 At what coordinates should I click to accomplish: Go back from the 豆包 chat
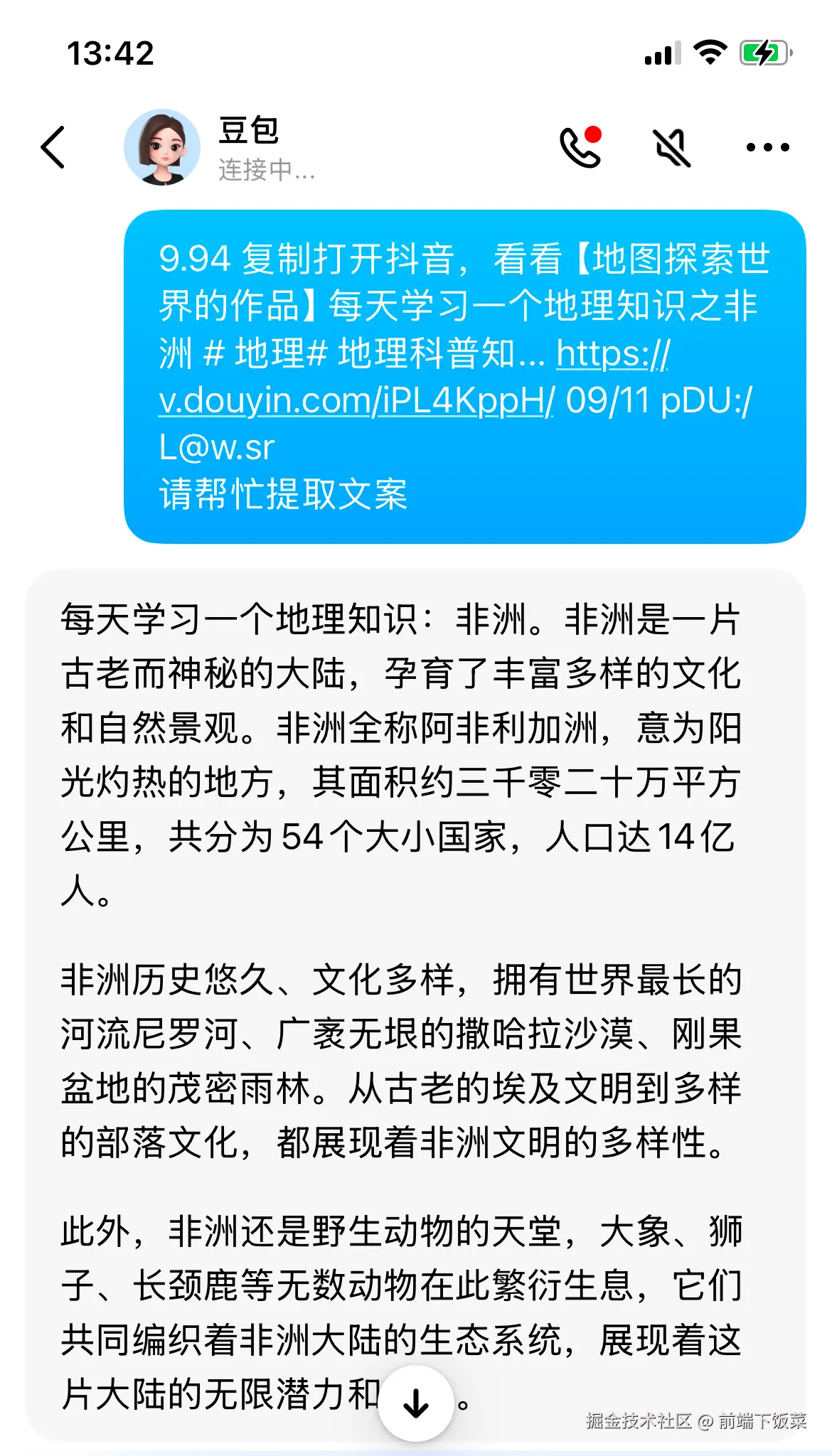(53, 147)
